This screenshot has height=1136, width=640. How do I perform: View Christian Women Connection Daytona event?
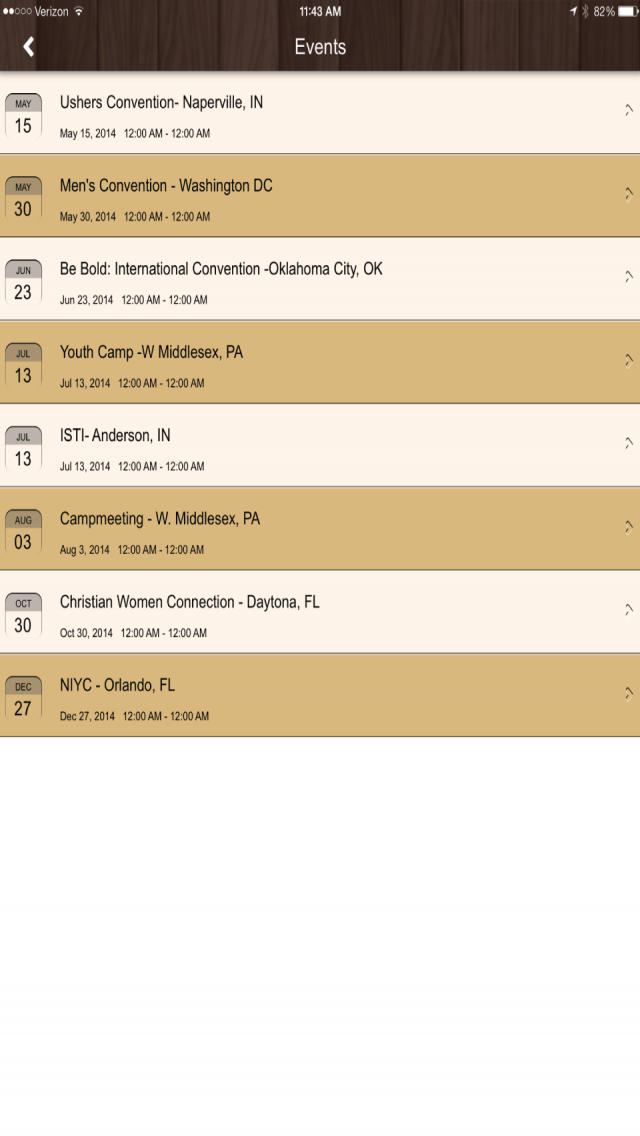pos(320,612)
